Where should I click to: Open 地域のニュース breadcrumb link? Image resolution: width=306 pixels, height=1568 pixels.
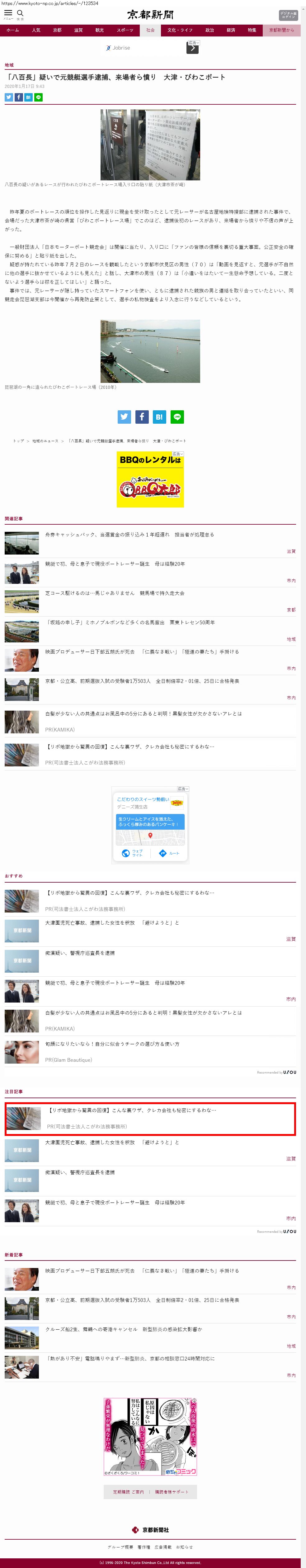45,441
